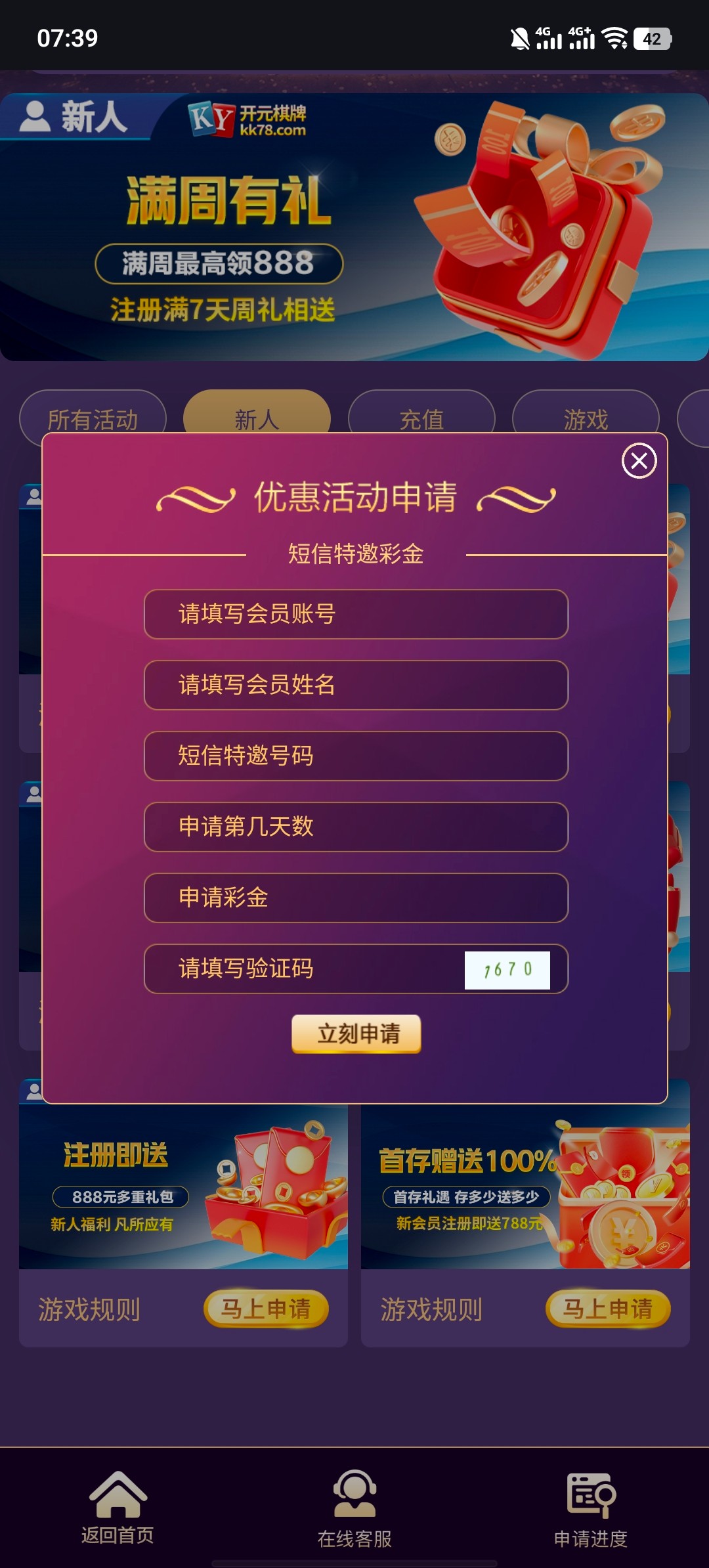The height and width of the screenshot is (1568, 709).
Task: Switch to the 充值 tab
Action: click(421, 414)
